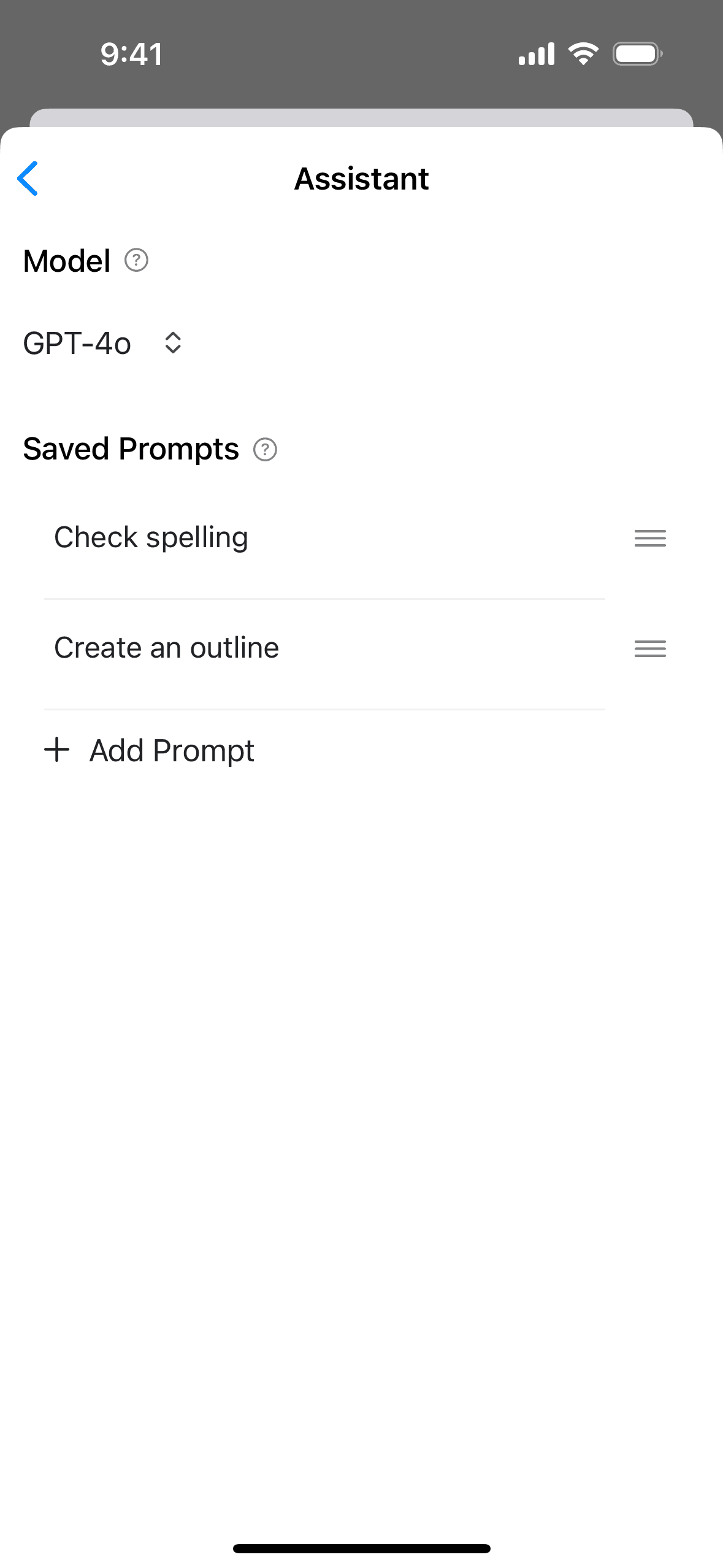Show help for Saved Prompts

pyautogui.click(x=265, y=450)
